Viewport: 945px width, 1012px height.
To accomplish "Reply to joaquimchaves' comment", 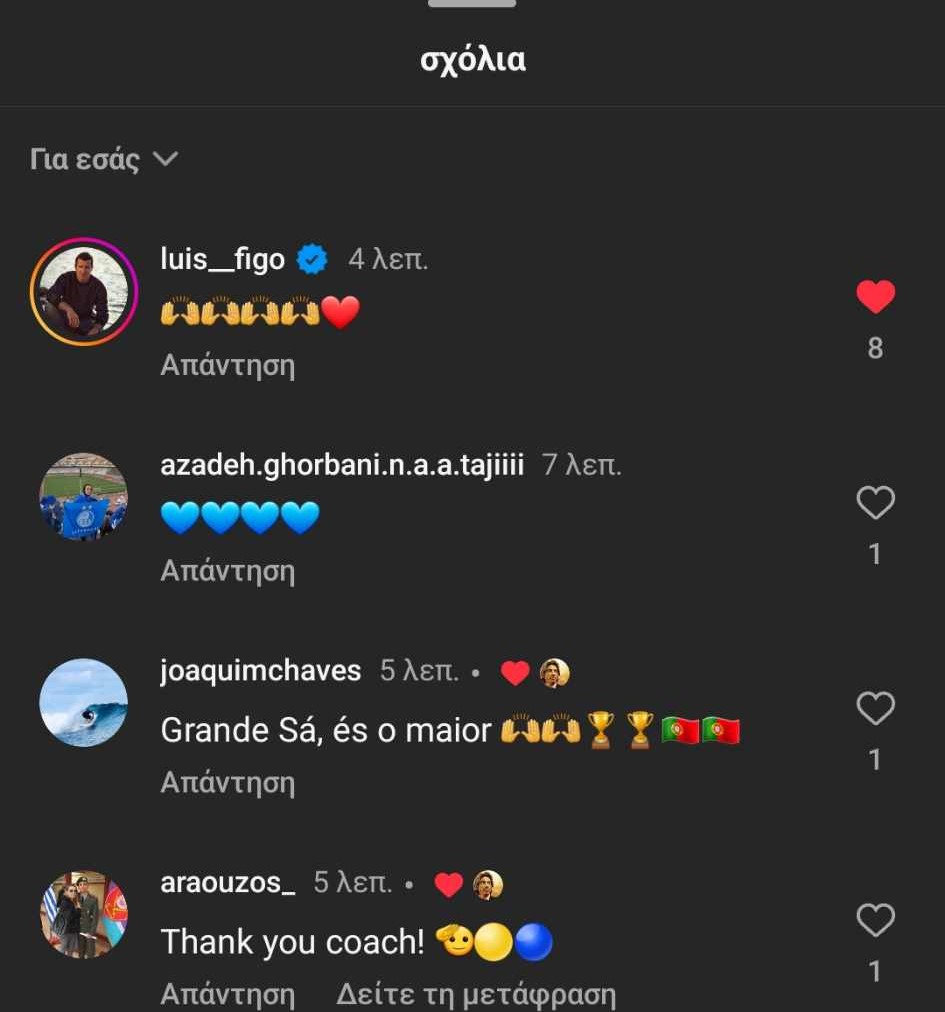I will pos(227,782).
